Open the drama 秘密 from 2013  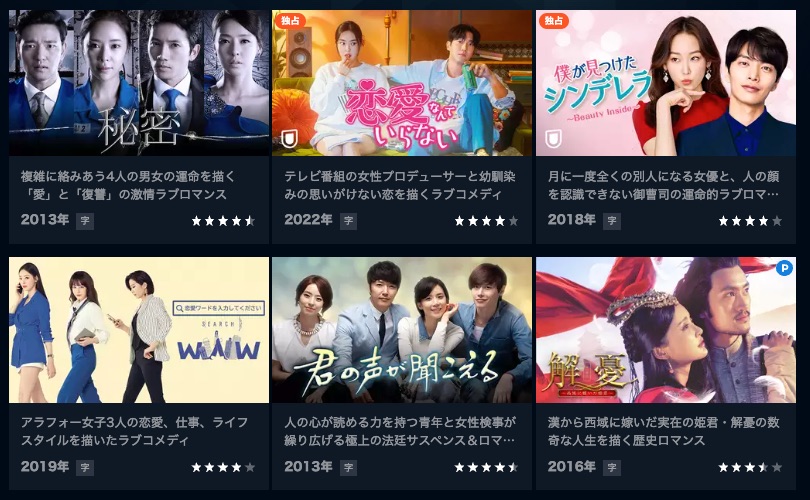(139, 83)
